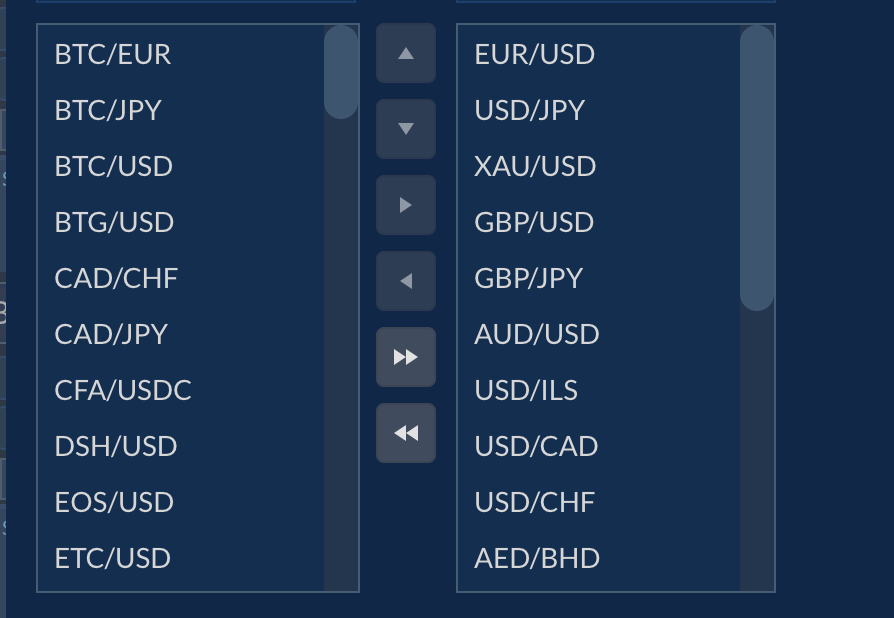This screenshot has width=894, height=618.
Task: Choose the XAU/USD pair
Action: pyautogui.click(x=535, y=166)
